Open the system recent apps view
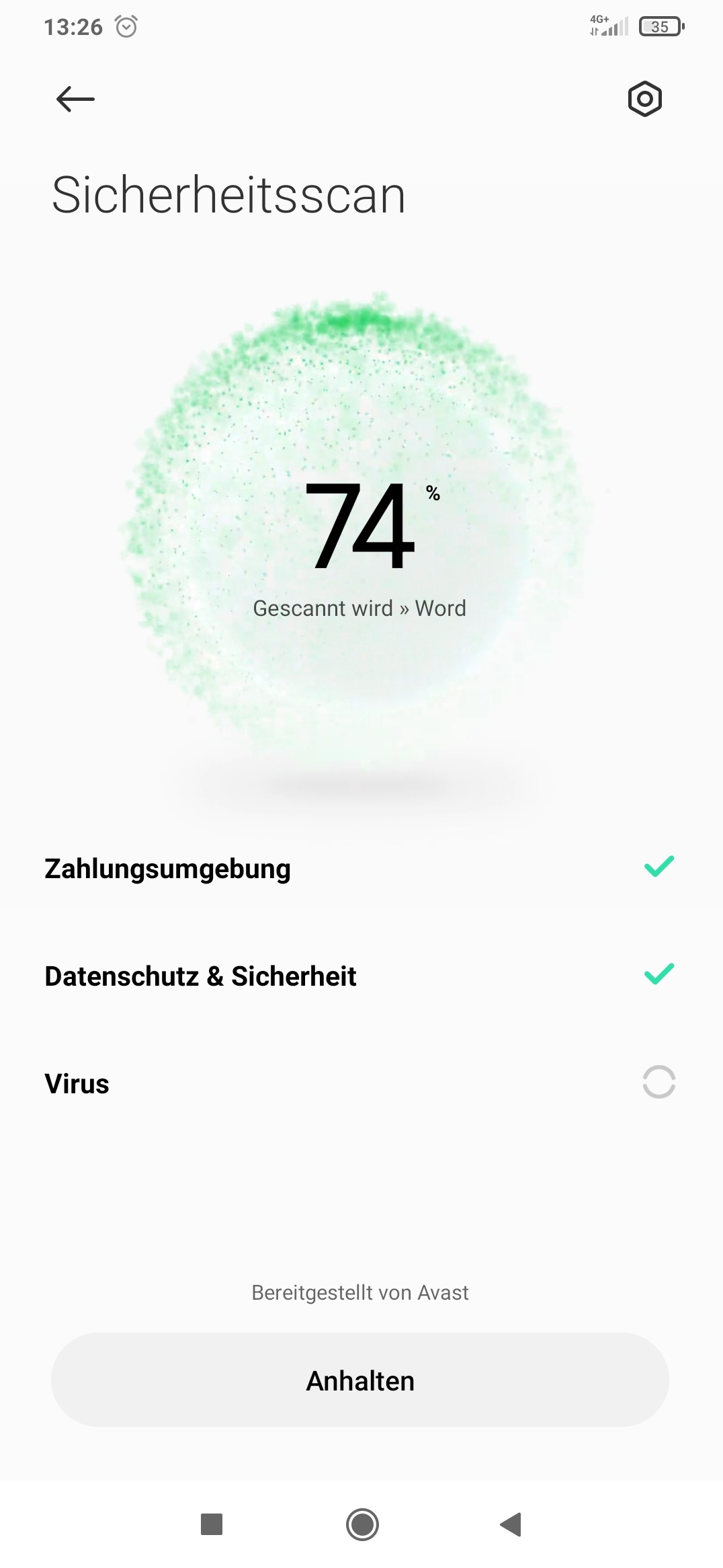723x1568 pixels. 212,1524
